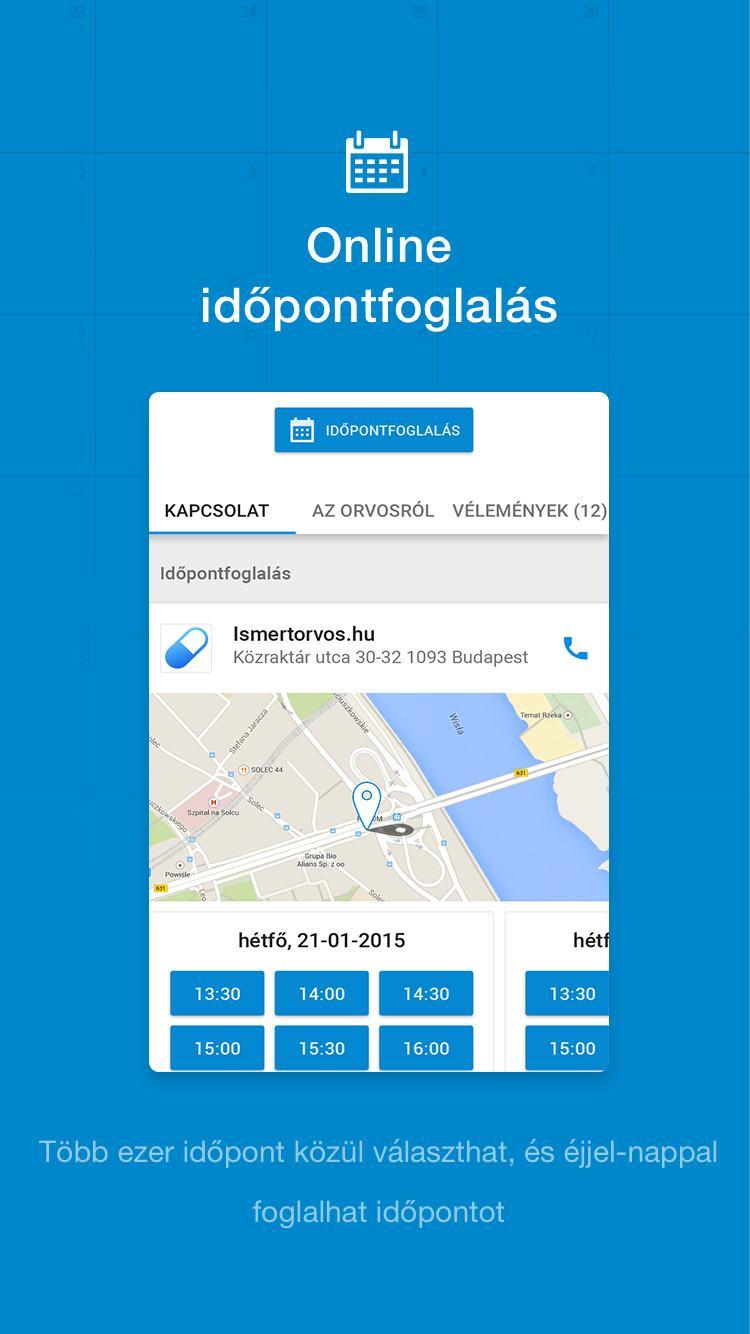Open the Közraktár utca address link
The width and height of the screenshot is (750, 1334).
point(392,657)
